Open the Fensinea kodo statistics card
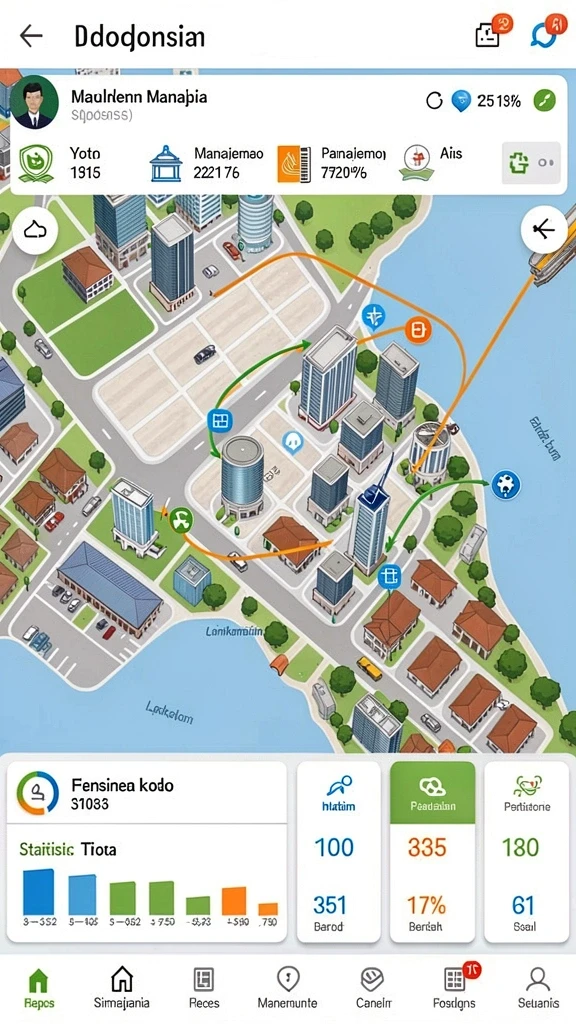The image size is (576, 1024). [147, 852]
